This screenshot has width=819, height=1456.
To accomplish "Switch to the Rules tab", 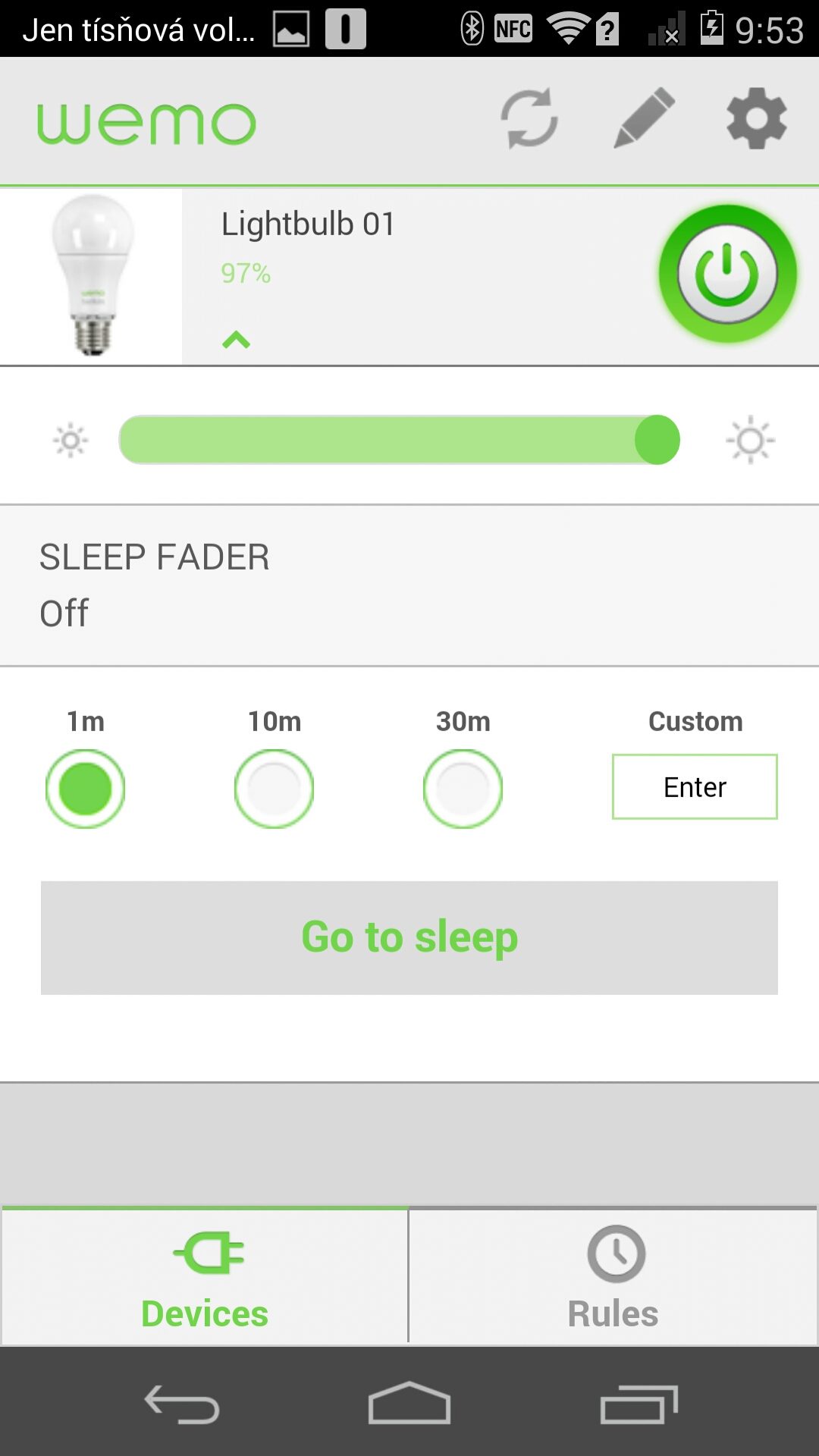I will point(613,1276).
